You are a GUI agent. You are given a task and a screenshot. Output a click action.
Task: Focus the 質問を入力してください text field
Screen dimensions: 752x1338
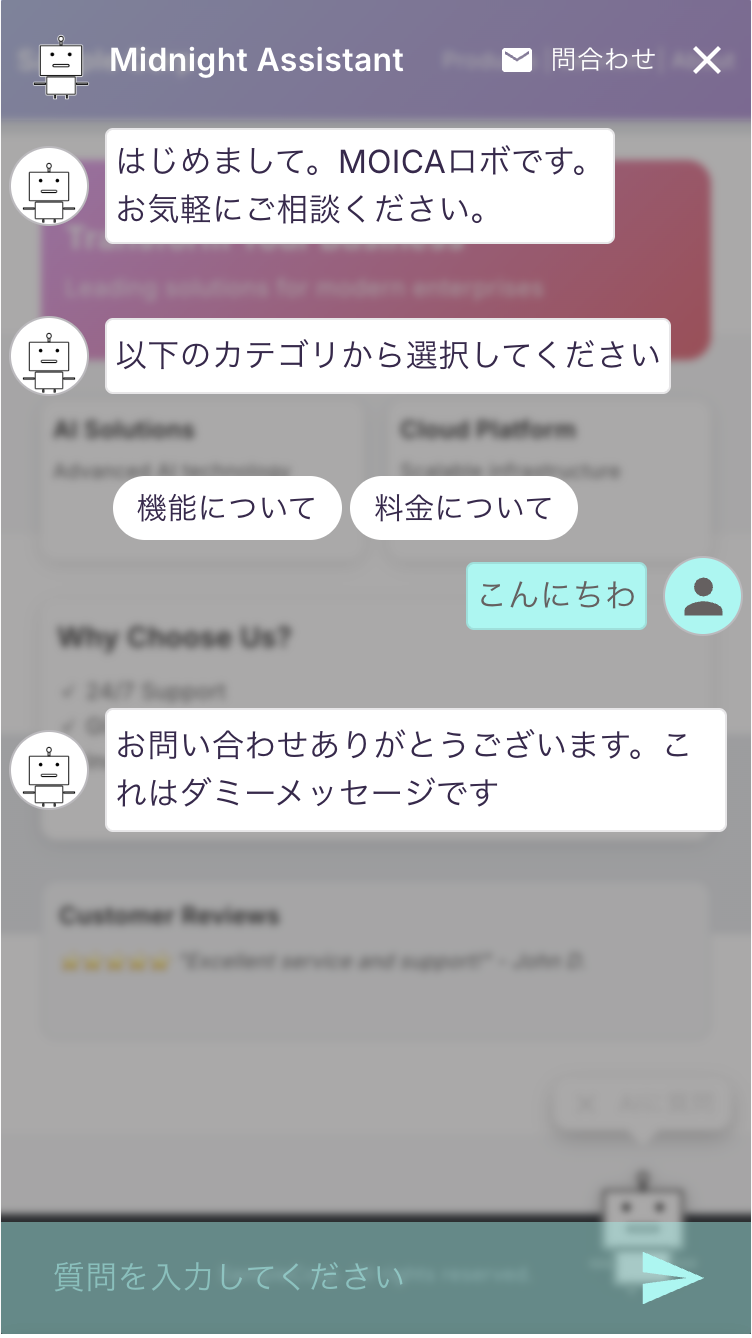pyautogui.click(x=320, y=1277)
